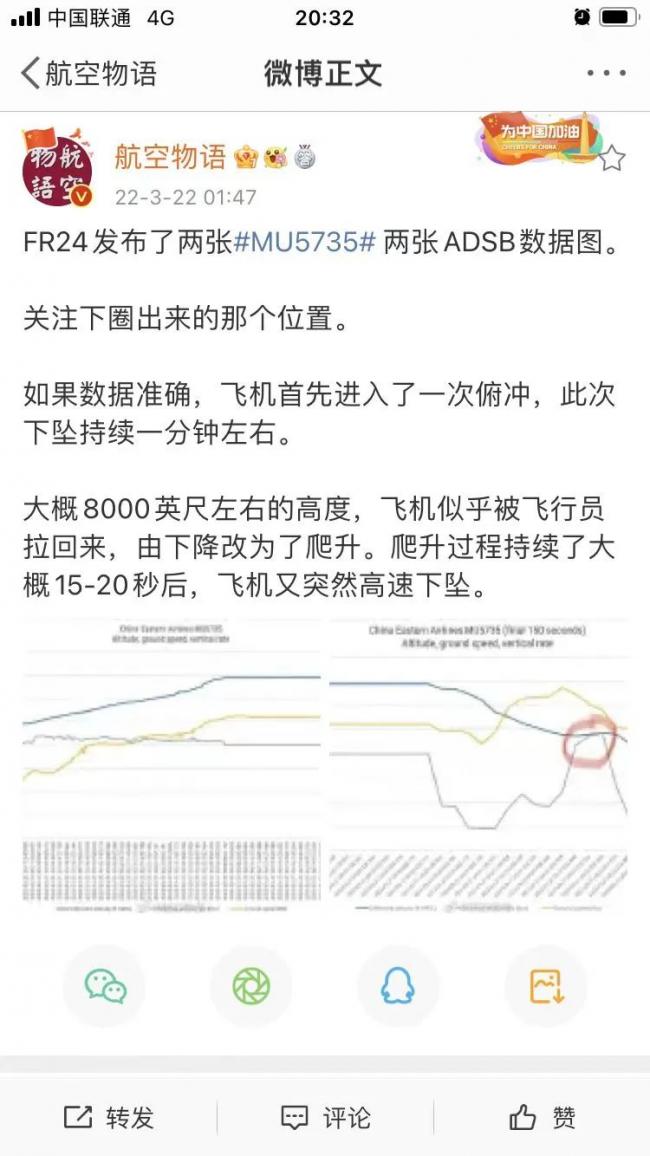Go back to 航空物语
Image resolution: width=650 pixels, height=1156 pixels.
click(x=89, y=74)
